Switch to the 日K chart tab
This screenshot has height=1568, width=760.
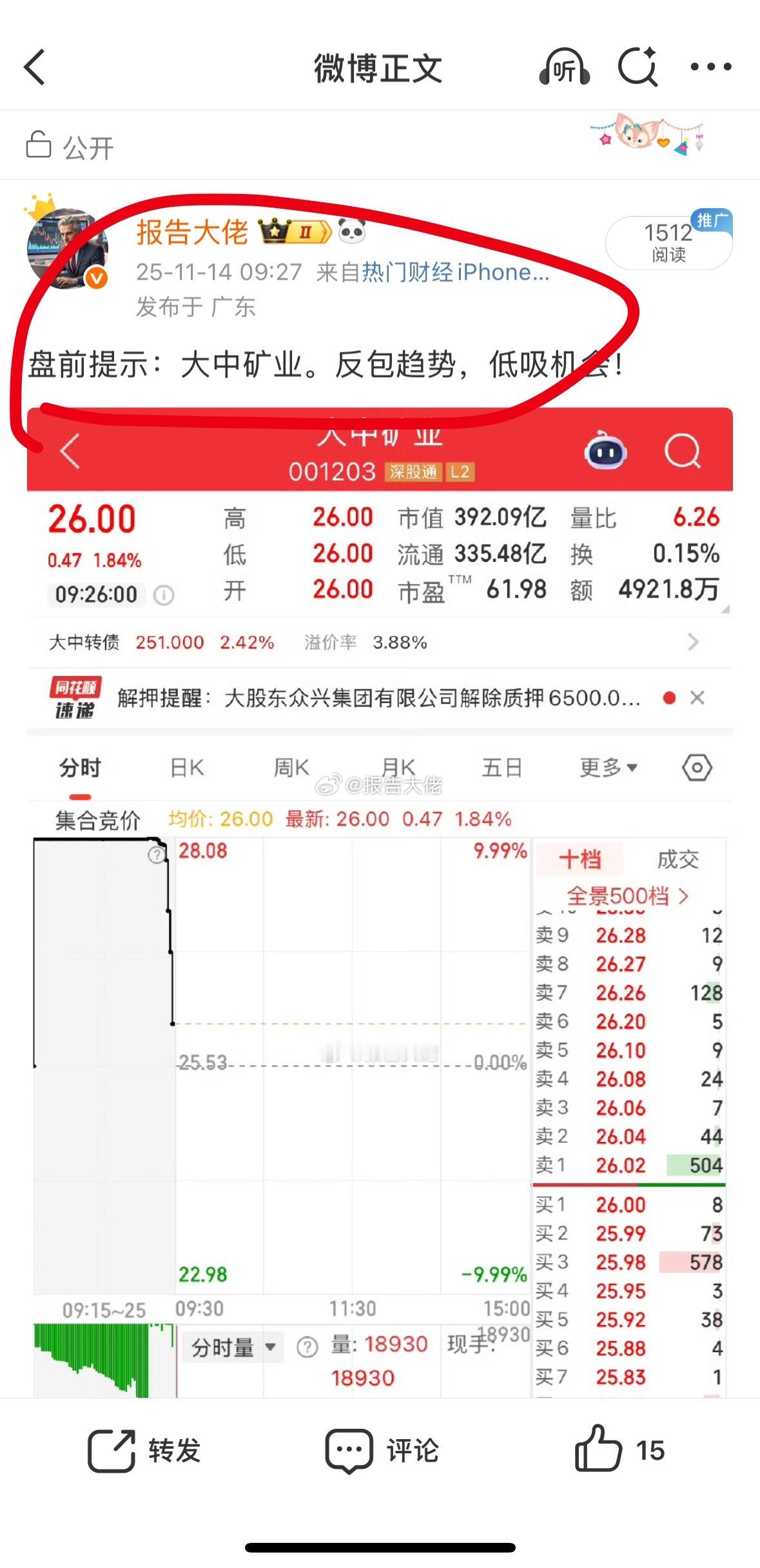pos(186,767)
